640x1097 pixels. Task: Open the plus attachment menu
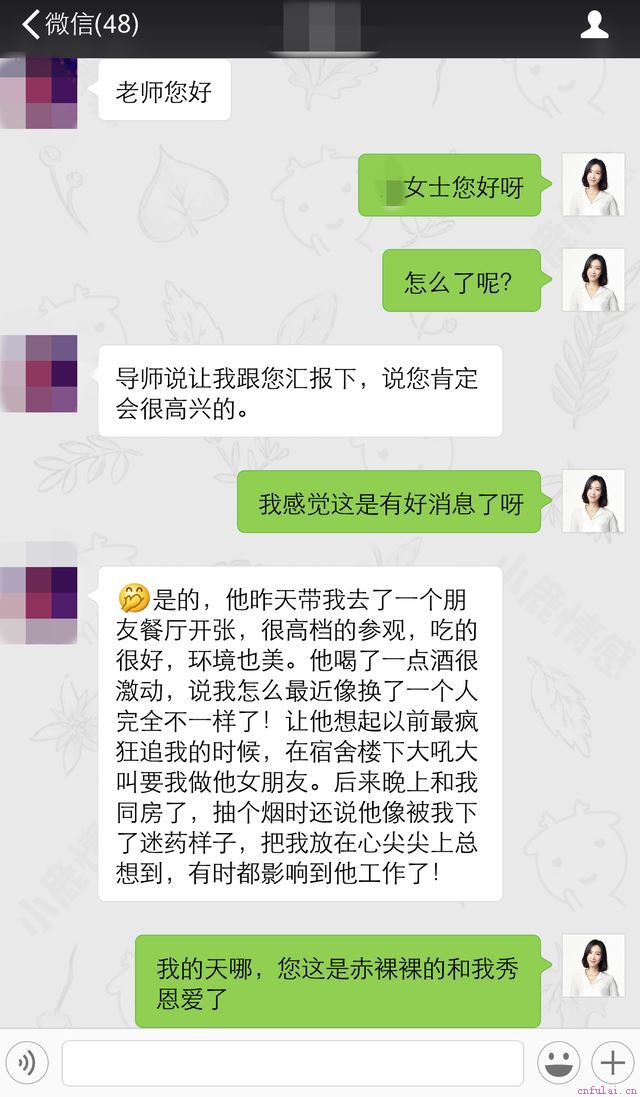point(612,1063)
